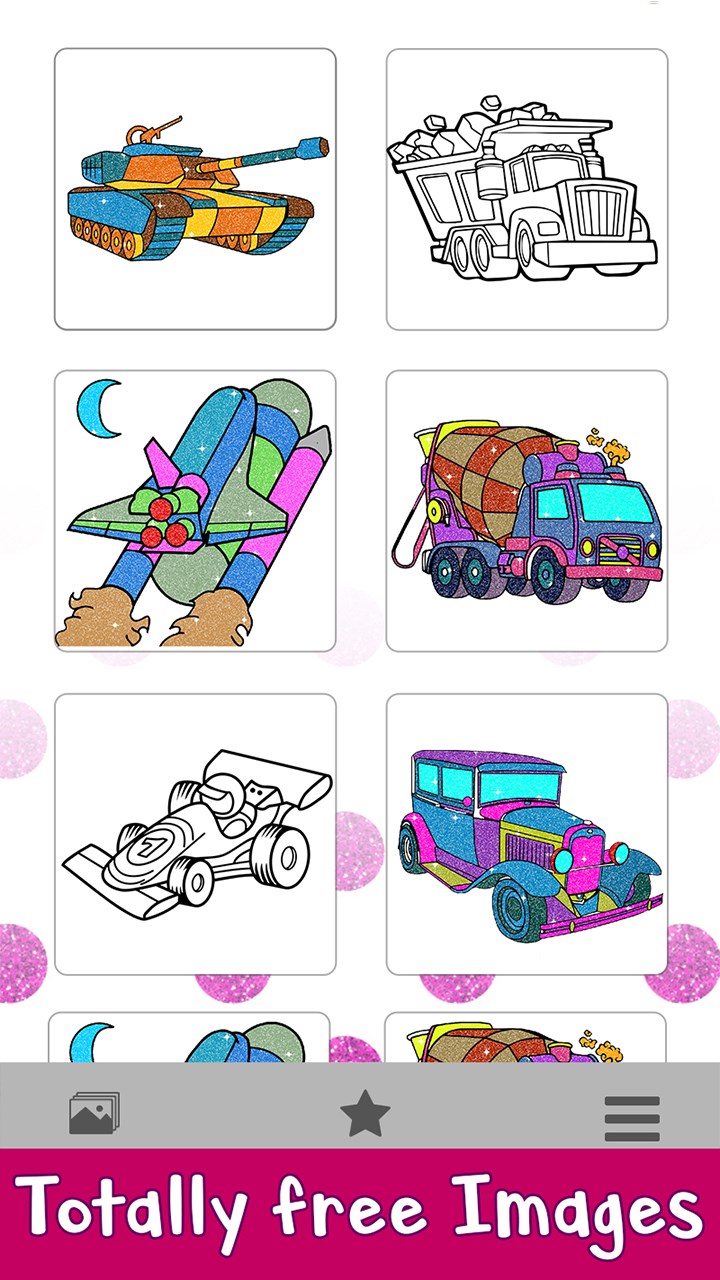Open the colored tank coloring page
Screen dimensions: 720x1280
[x=195, y=189]
